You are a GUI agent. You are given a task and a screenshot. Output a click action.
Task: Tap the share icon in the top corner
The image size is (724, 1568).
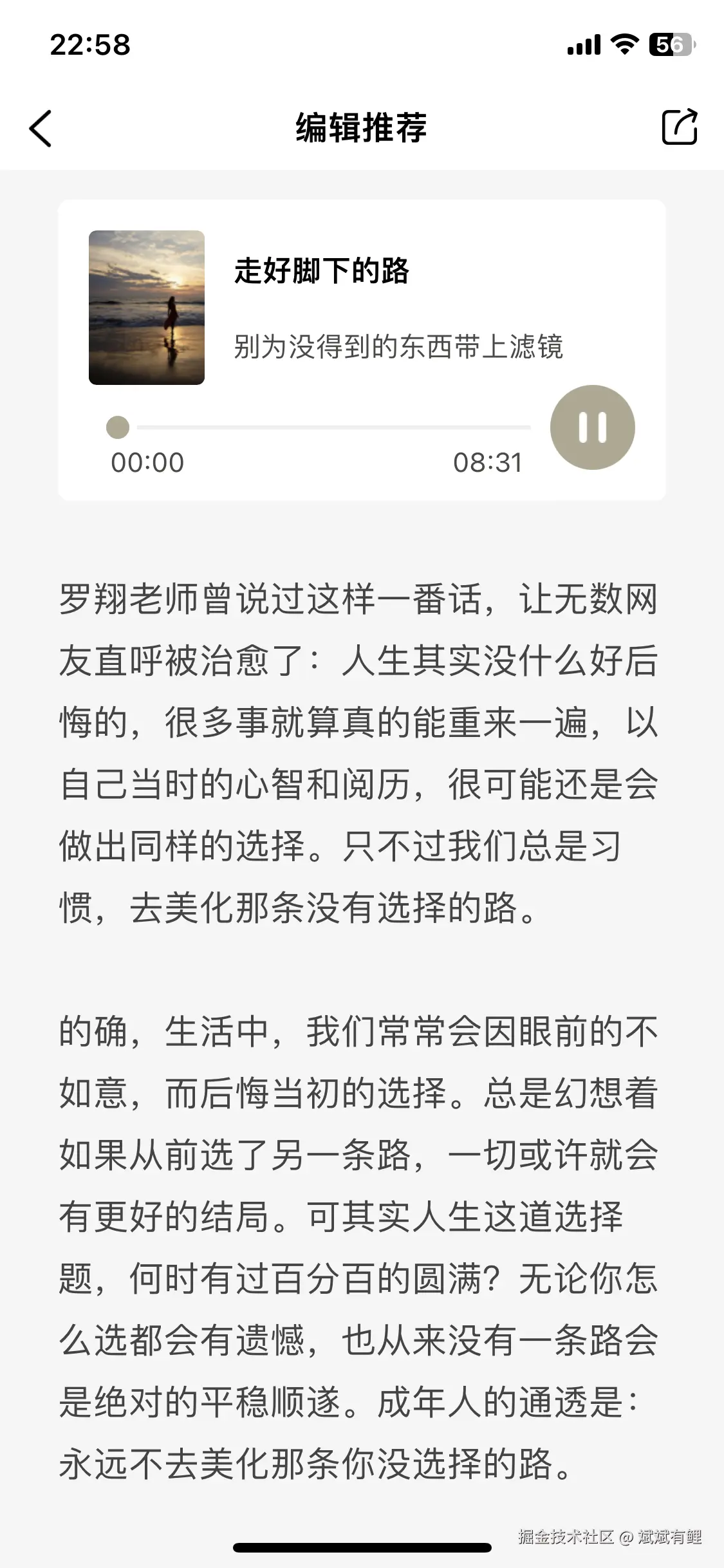click(x=680, y=128)
